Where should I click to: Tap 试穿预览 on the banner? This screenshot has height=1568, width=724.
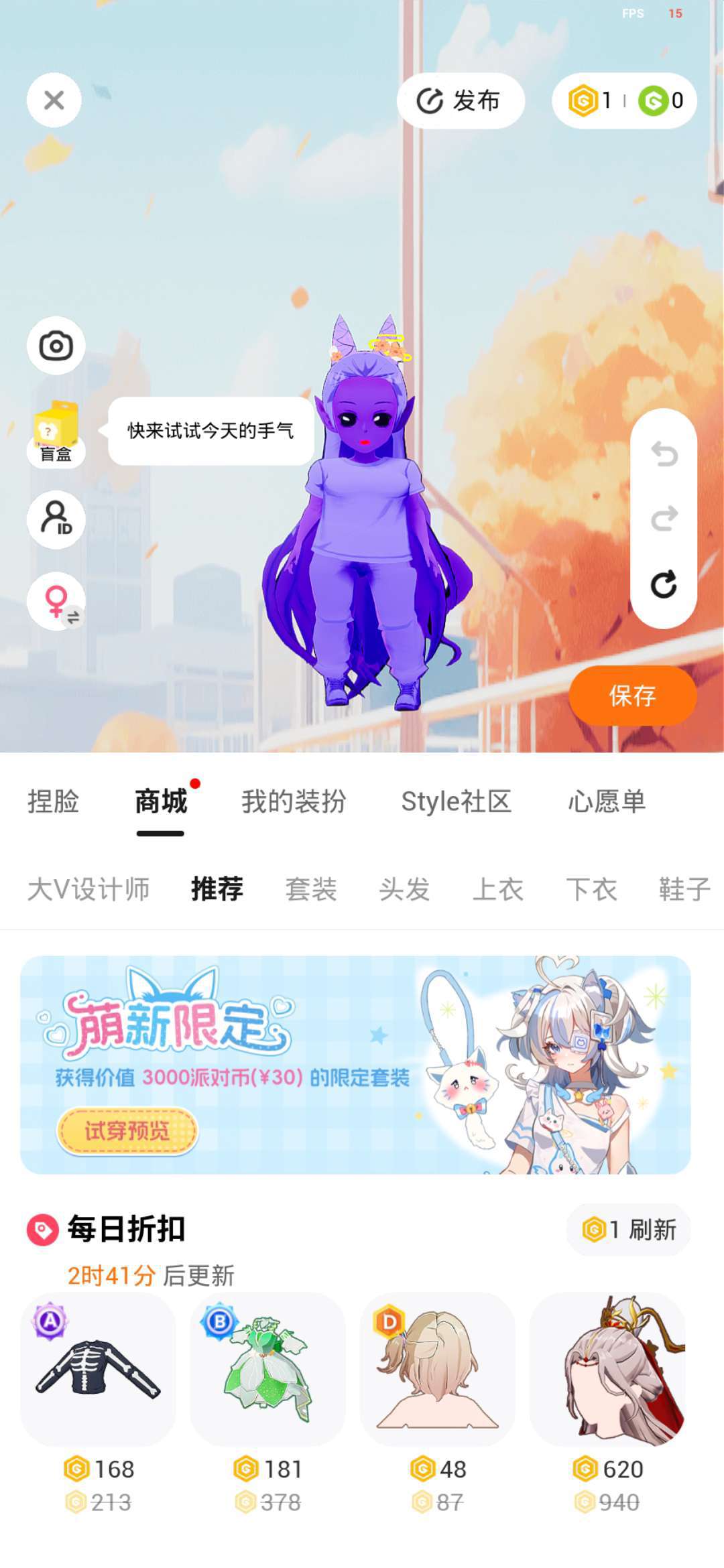tap(127, 1131)
